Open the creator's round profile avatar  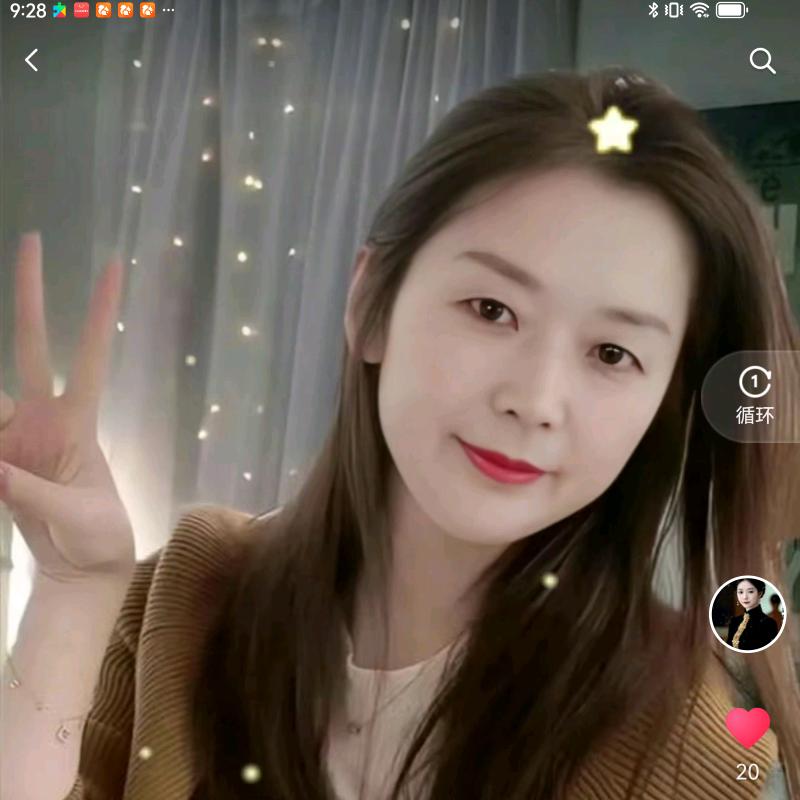(x=747, y=614)
